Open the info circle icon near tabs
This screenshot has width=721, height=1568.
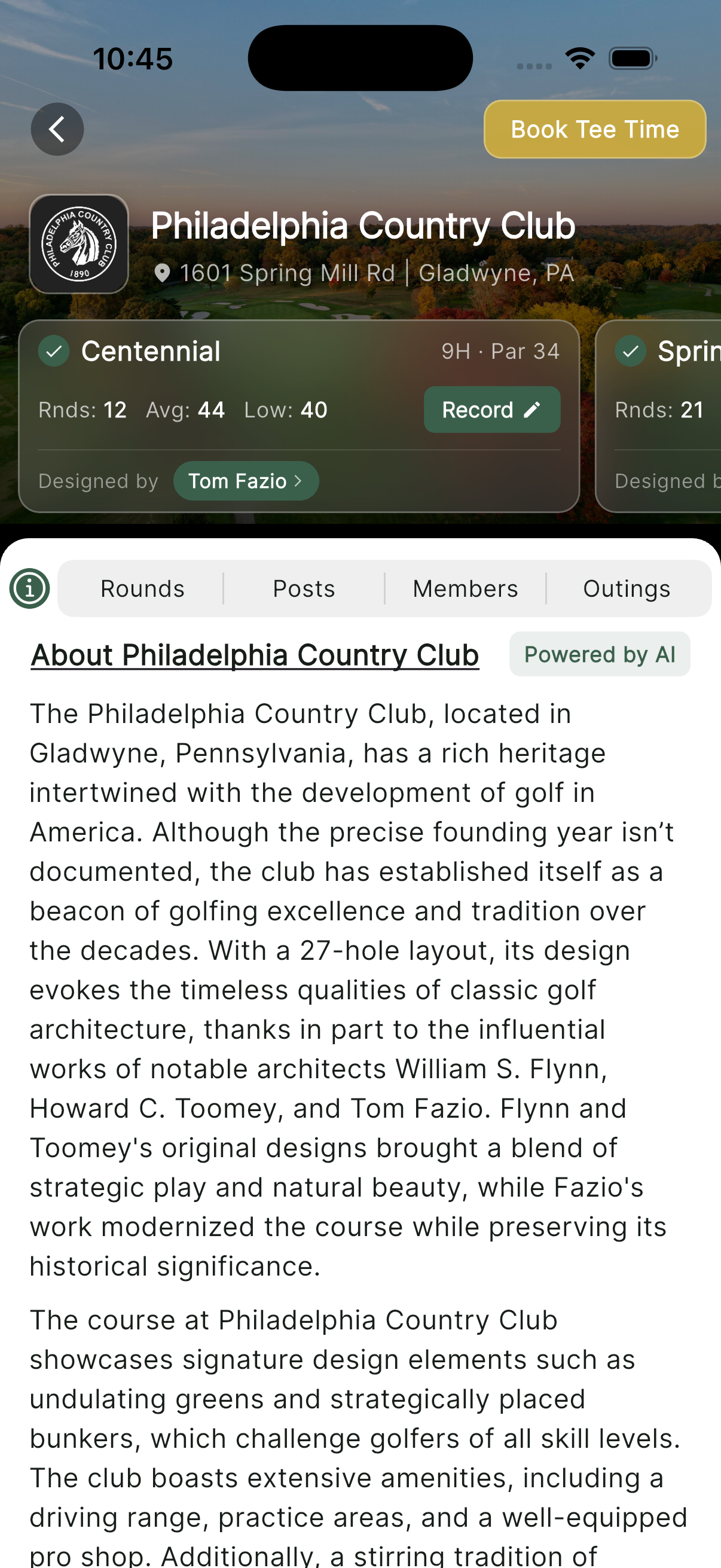click(x=29, y=587)
